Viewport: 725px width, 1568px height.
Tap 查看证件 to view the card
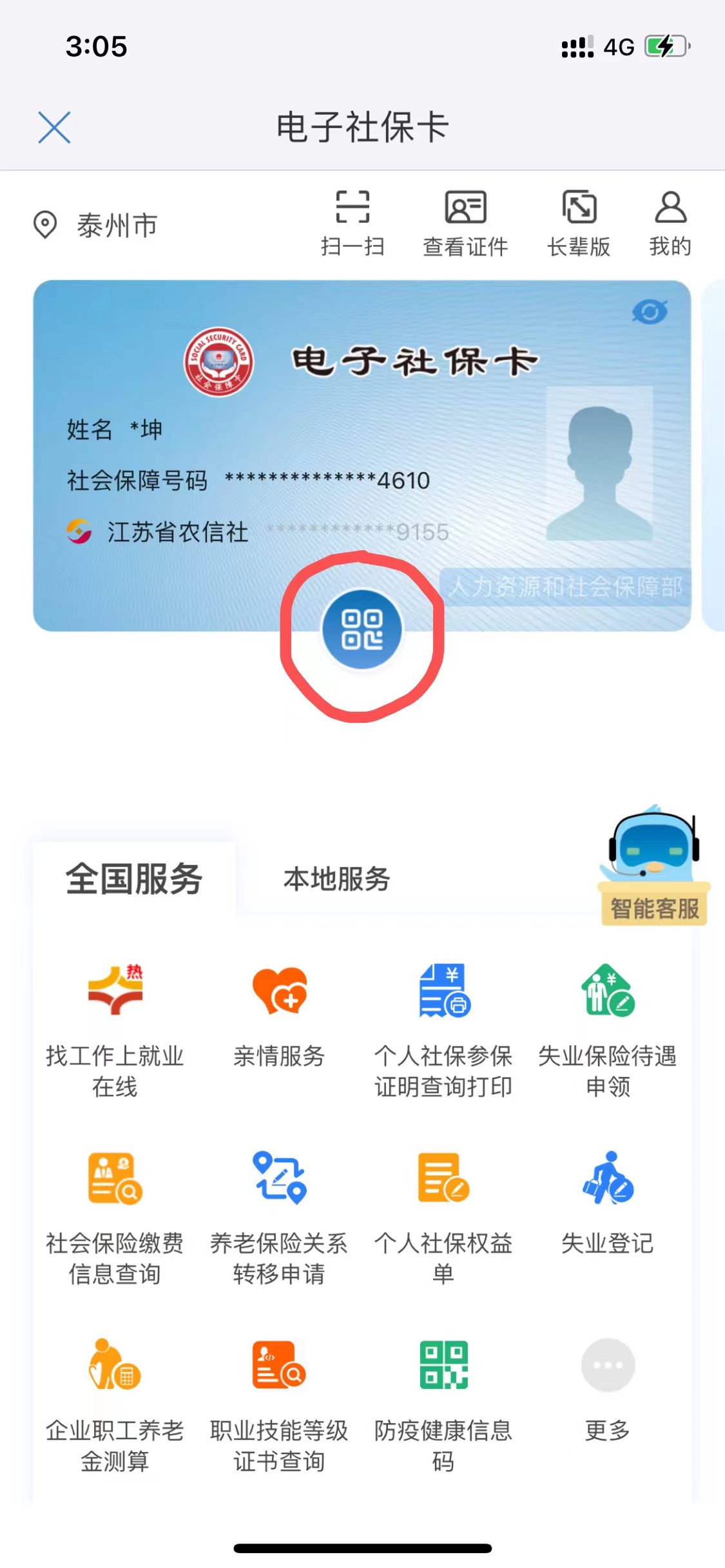[465, 223]
